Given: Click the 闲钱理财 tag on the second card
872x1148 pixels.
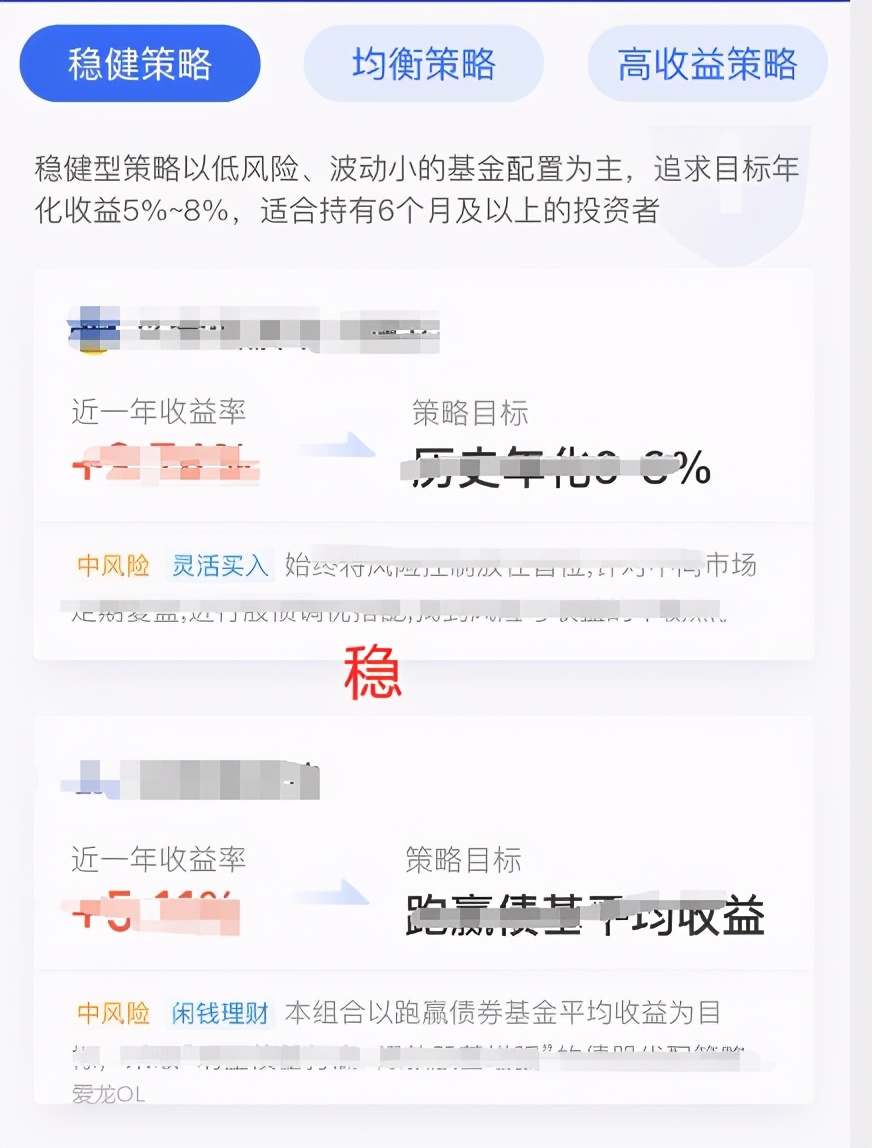Looking at the screenshot, I should click(x=221, y=1012).
